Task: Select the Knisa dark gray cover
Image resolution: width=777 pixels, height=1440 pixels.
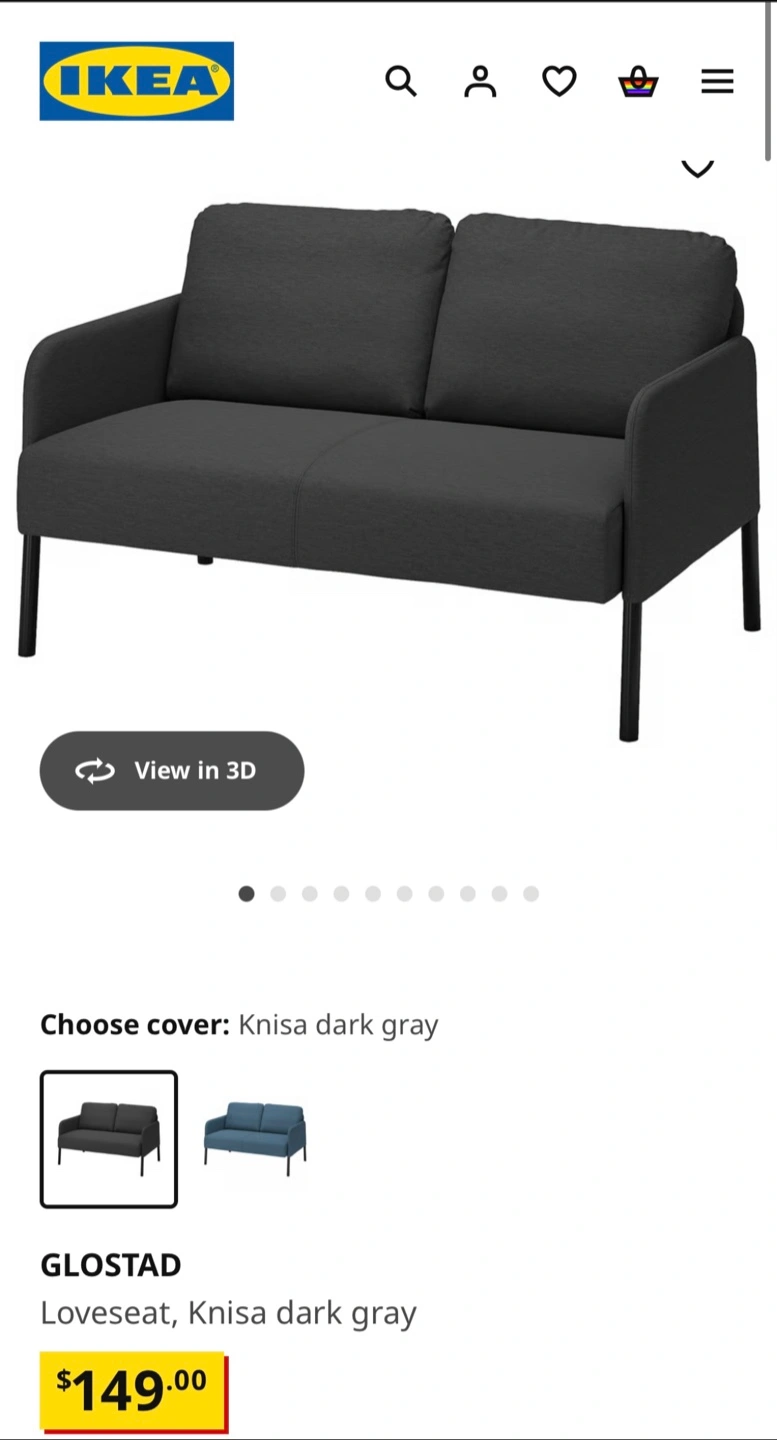Action: (109, 1139)
